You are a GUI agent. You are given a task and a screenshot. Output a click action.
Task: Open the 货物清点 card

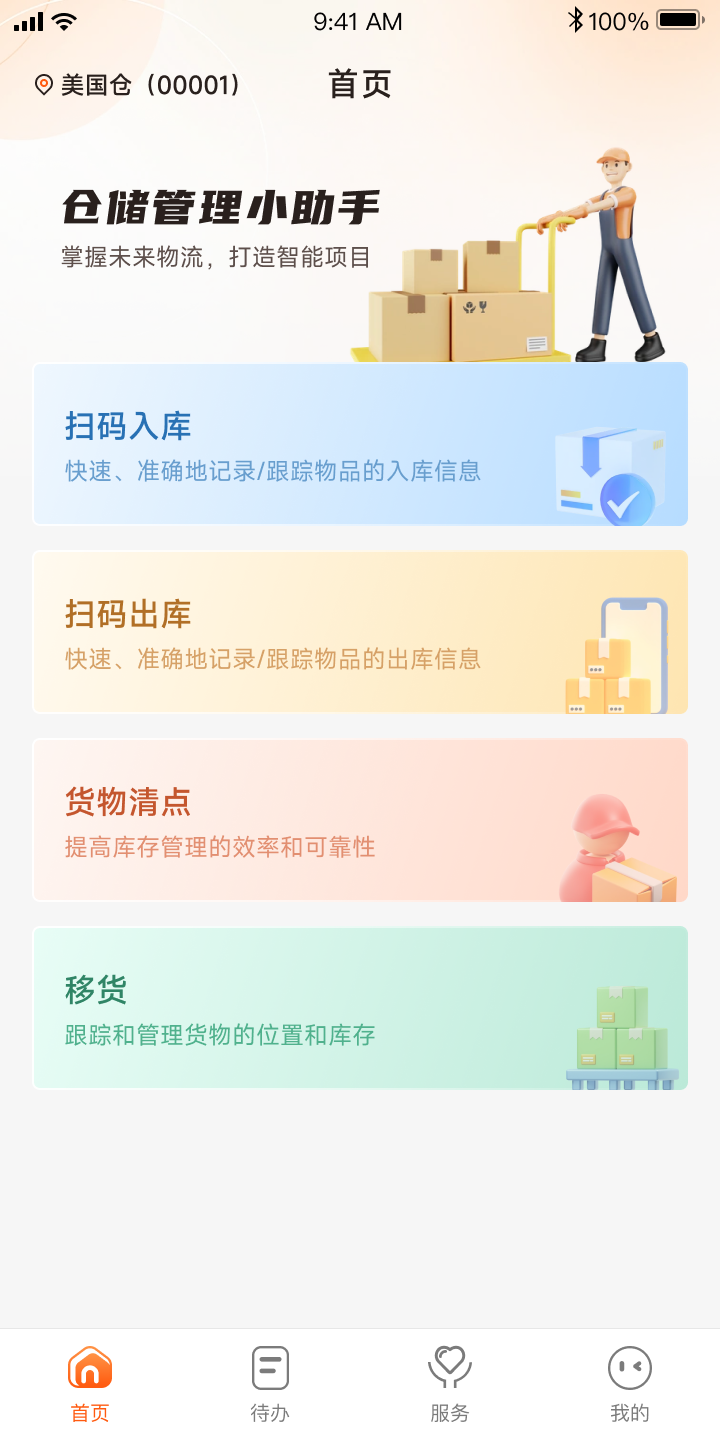click(x=360, y=820)
